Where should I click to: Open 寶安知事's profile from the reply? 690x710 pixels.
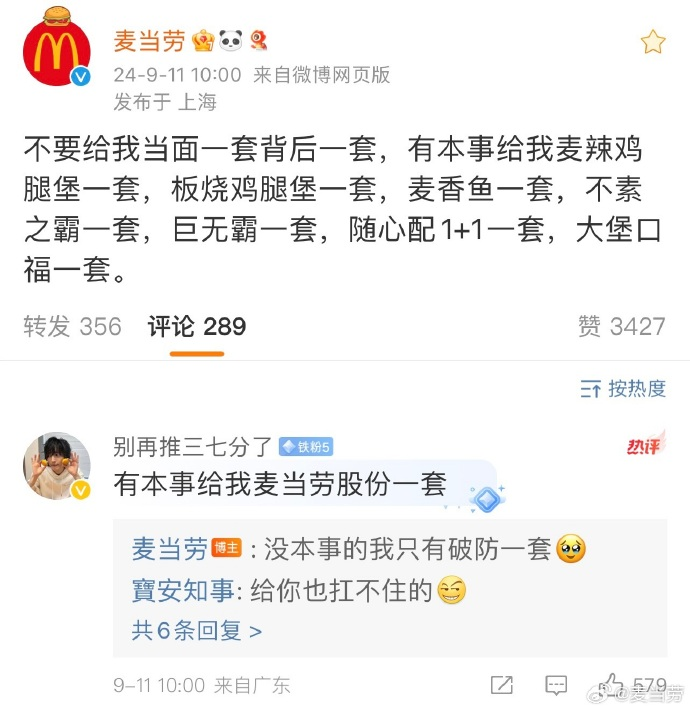pos(184,591)
